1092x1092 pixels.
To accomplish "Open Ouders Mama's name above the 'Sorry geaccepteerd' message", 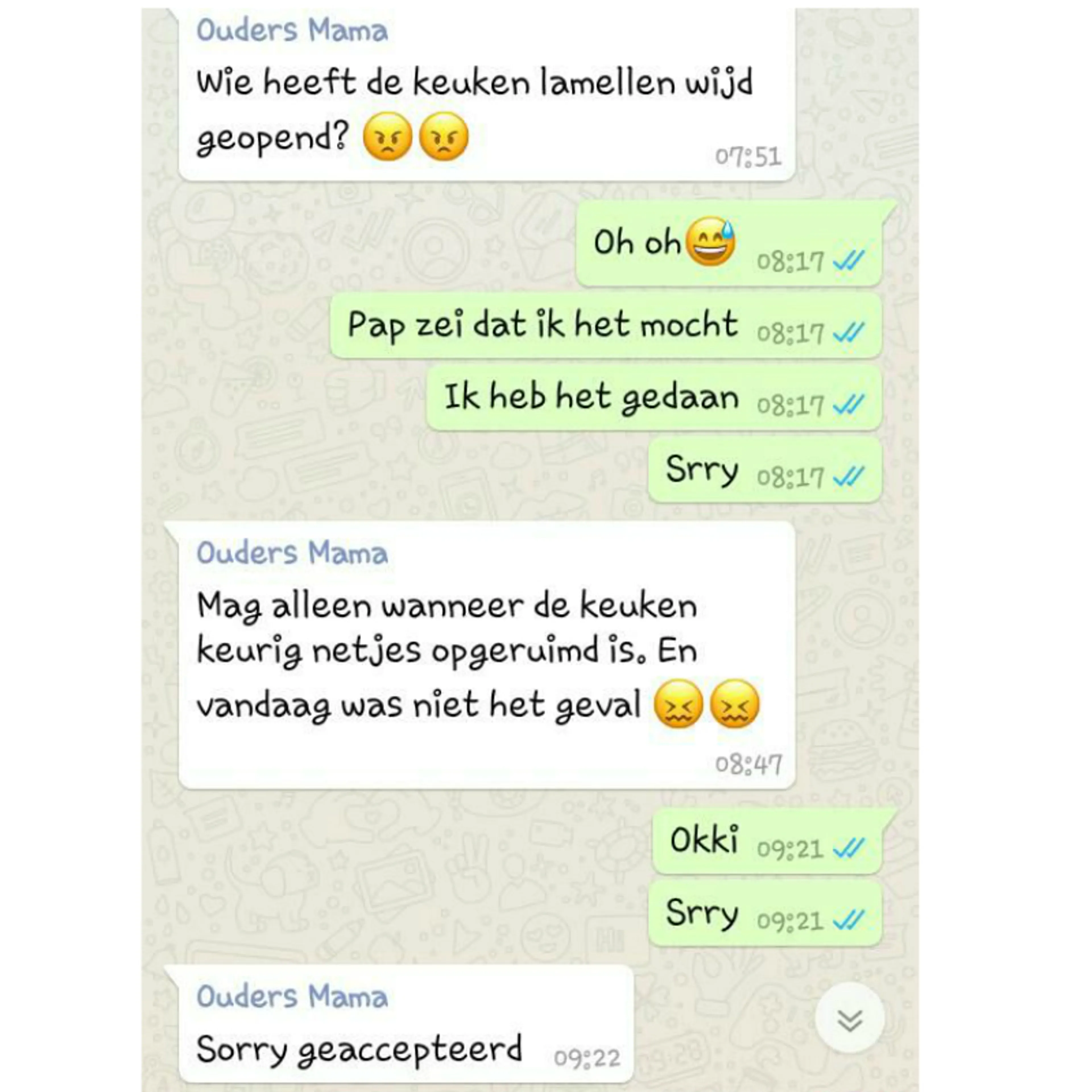I will tap(292, 996).
